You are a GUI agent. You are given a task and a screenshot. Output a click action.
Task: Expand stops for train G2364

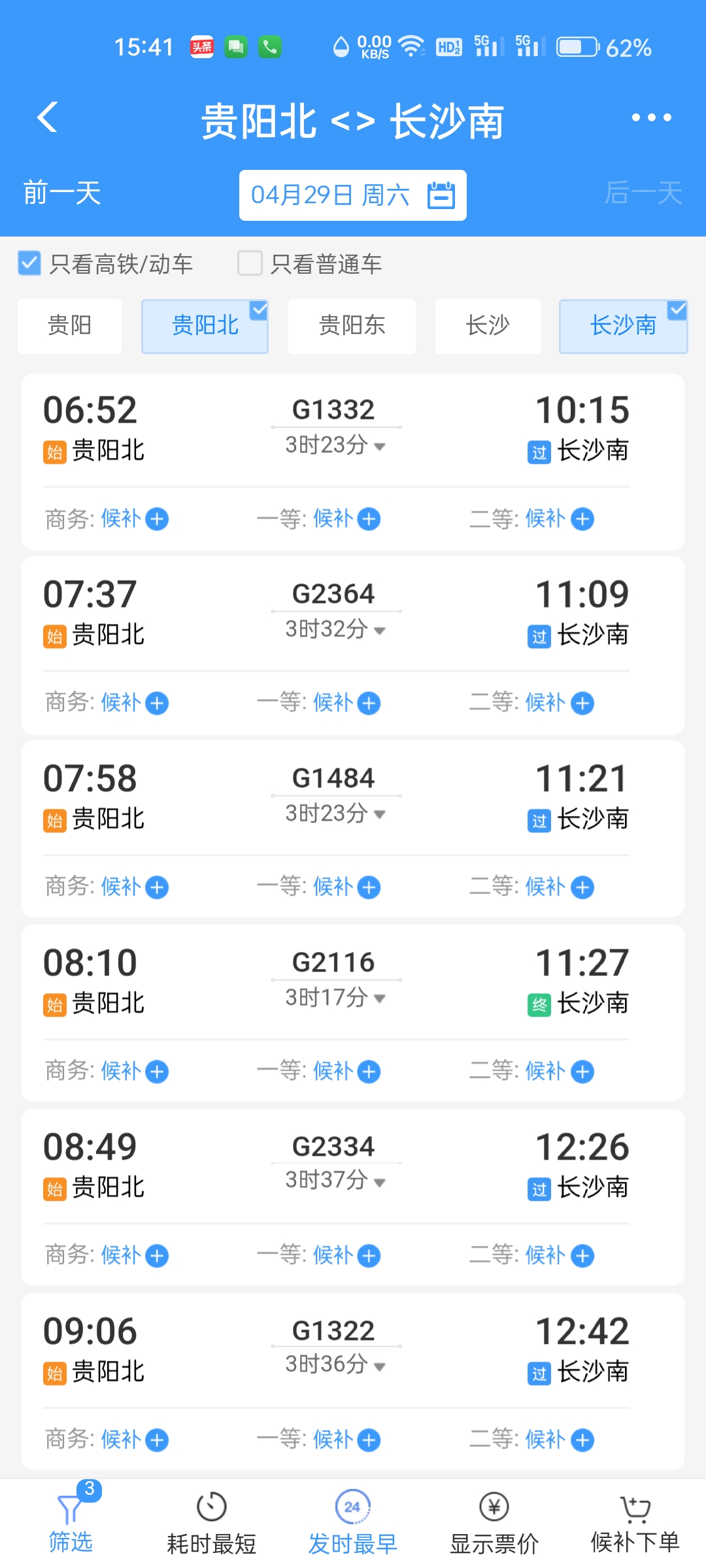335,630
